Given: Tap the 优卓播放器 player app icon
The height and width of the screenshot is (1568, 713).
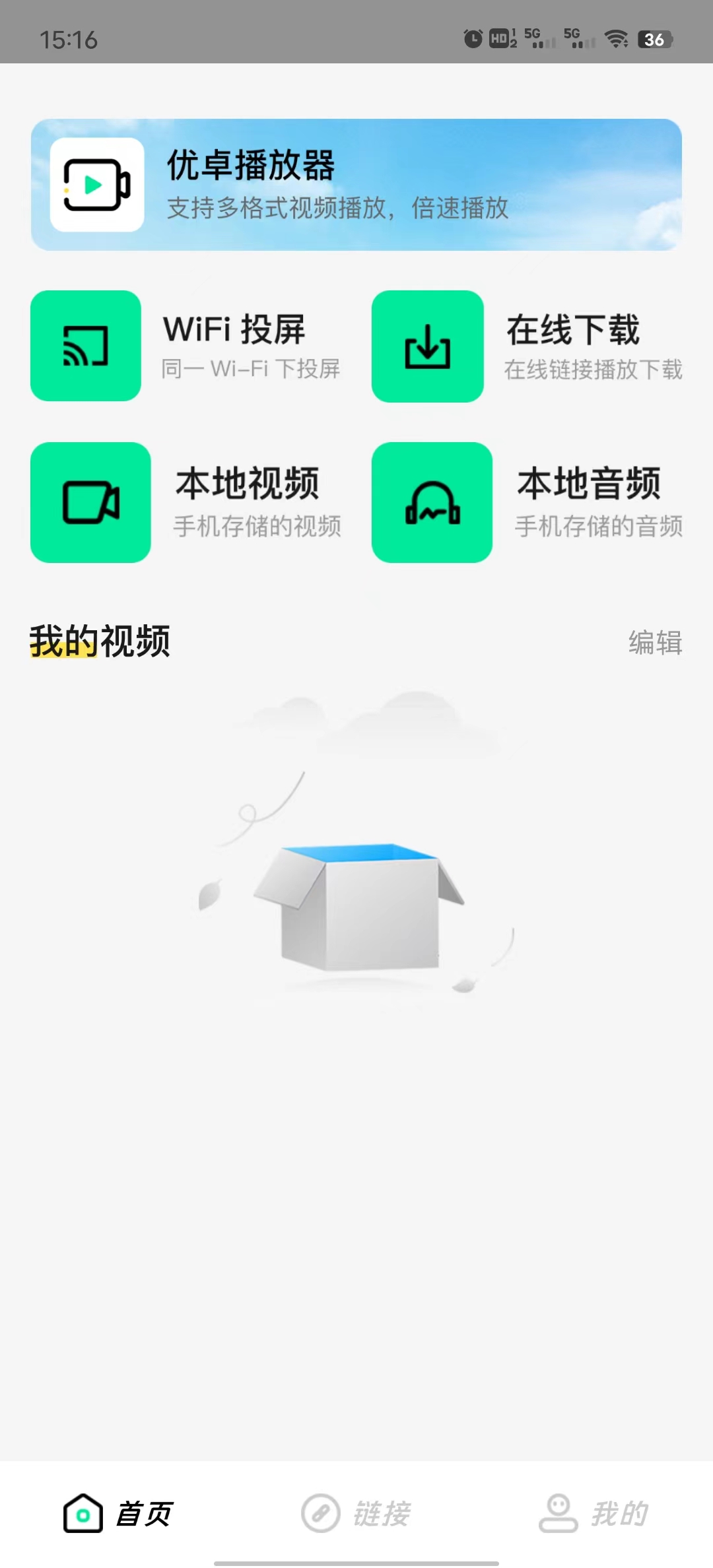Looking at the screenshot, I should 96,185.
